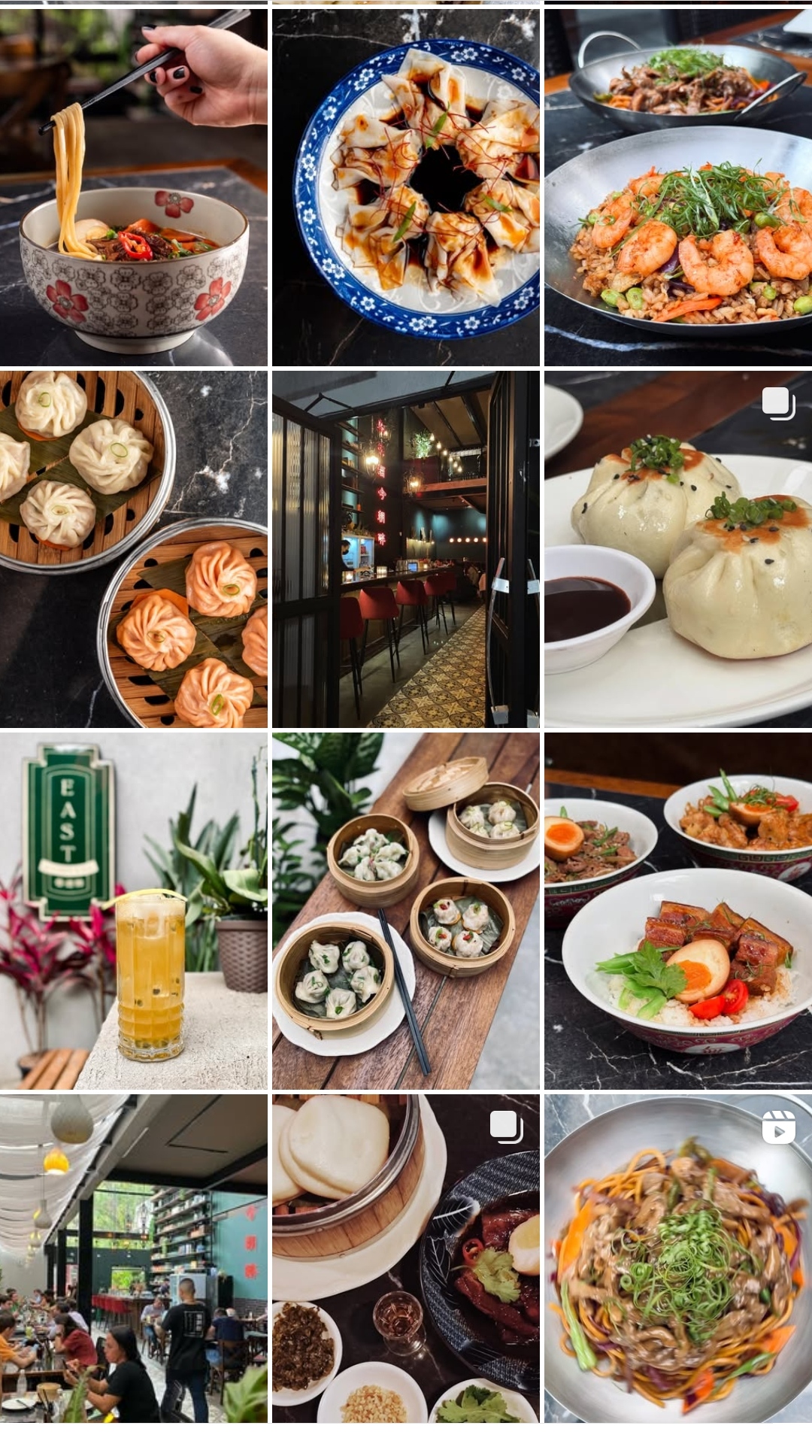
Task: Open the shrimp fried rice post
Action: 677,187
